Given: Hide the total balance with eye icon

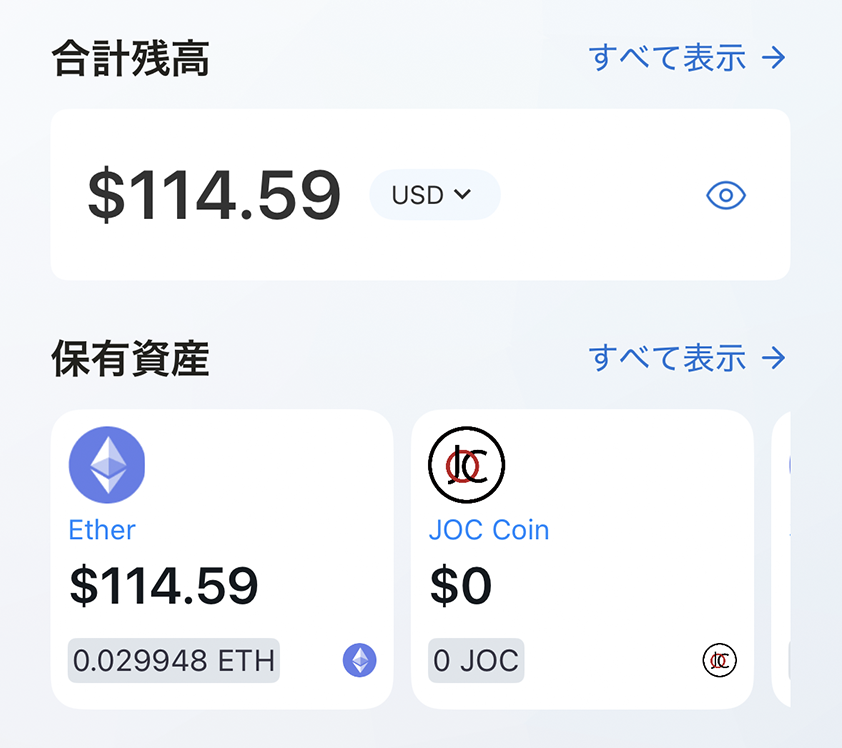Looking at the screenshot, I should [x=726, y=195].
